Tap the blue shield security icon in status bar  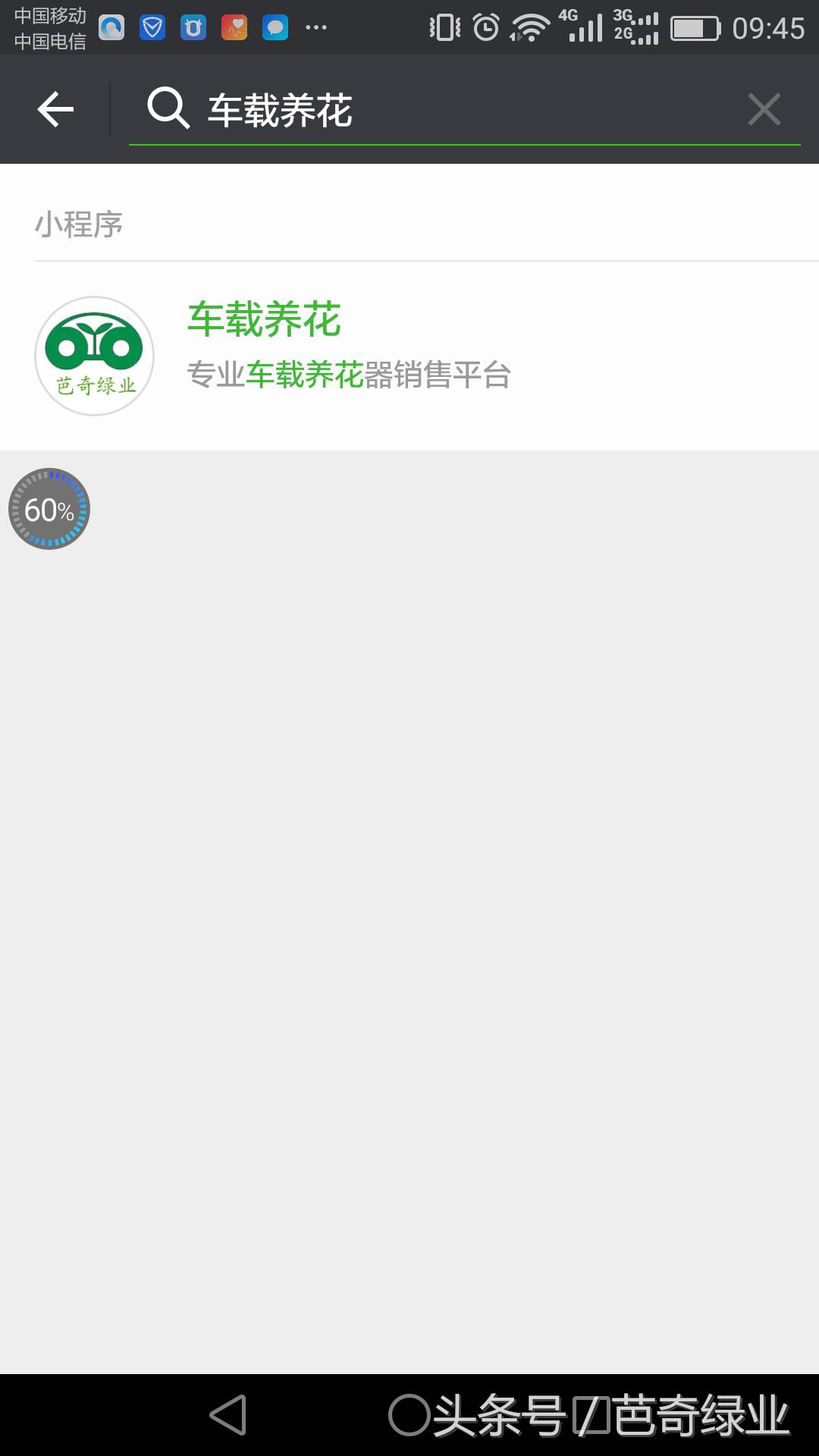pos(154,25)
